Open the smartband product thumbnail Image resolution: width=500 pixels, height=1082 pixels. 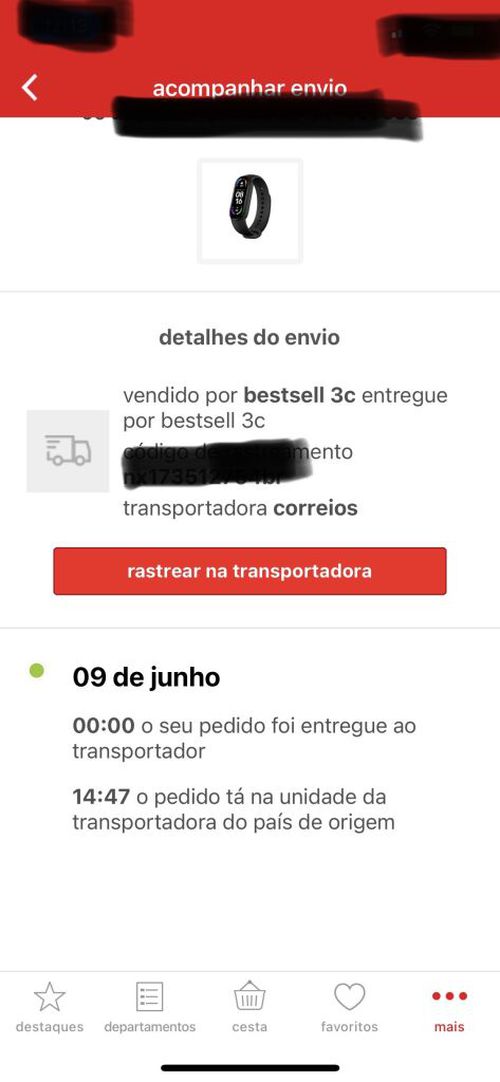click(x=250, y=210)
